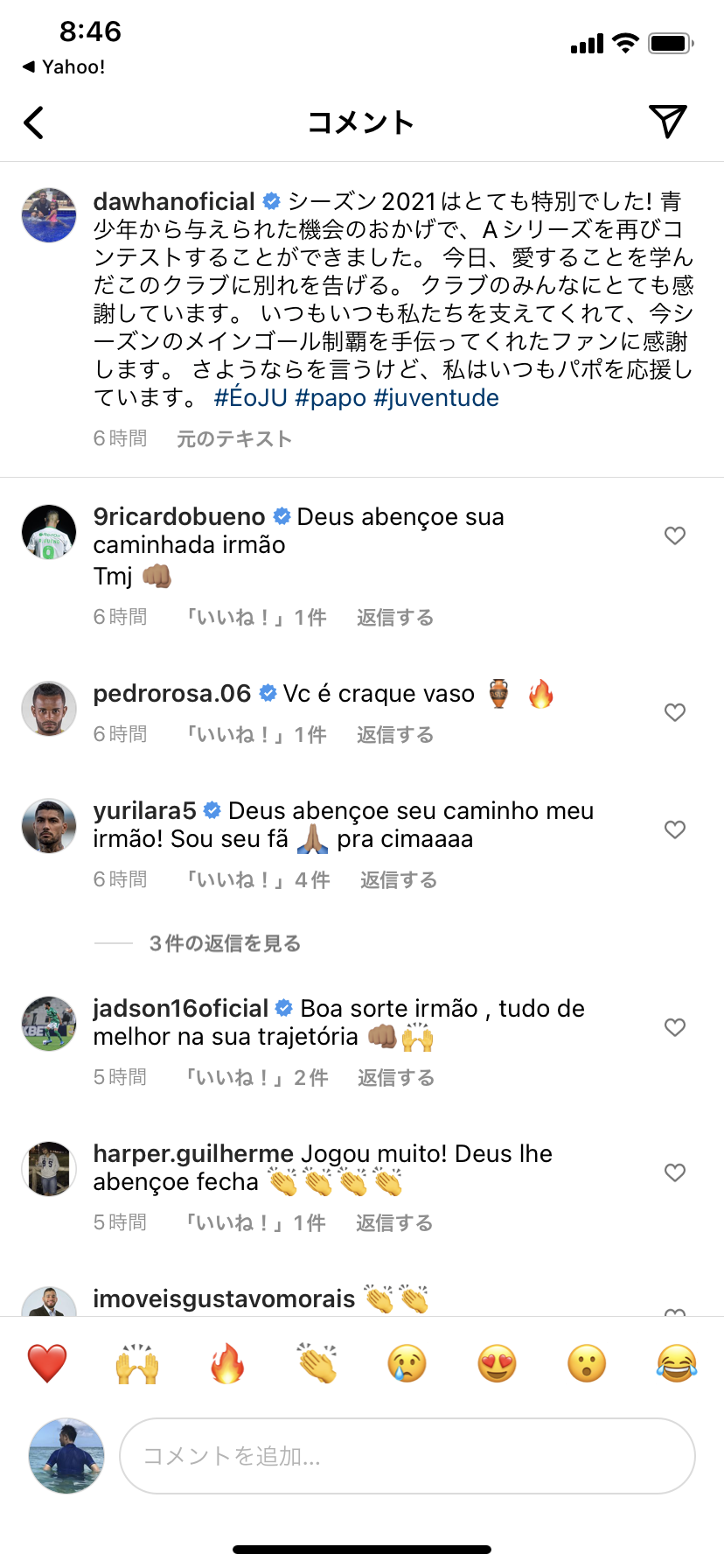Insert the fire emoji
Screen dimensions: 724x1568
point(227,1363)
